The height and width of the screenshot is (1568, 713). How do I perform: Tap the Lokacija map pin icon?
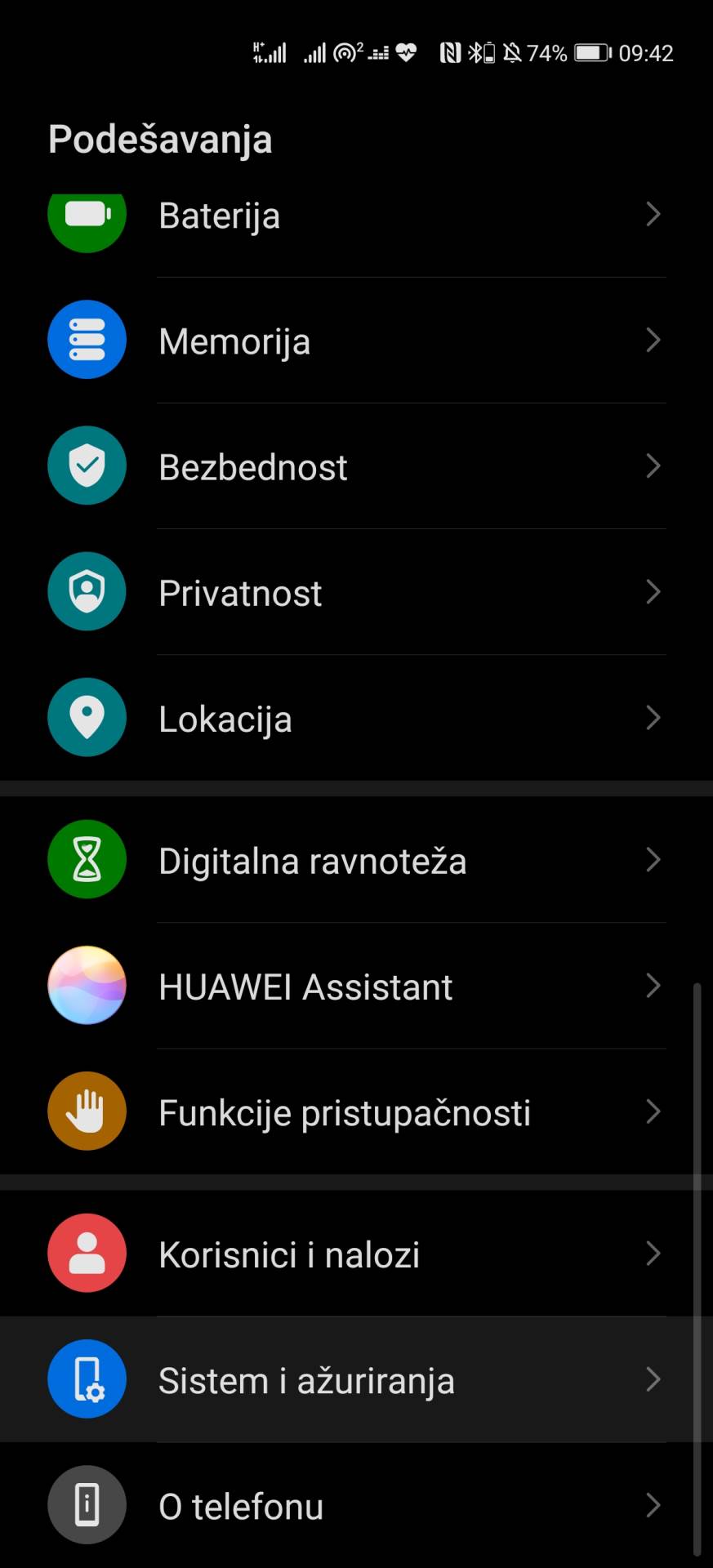[x=87, y=717]
